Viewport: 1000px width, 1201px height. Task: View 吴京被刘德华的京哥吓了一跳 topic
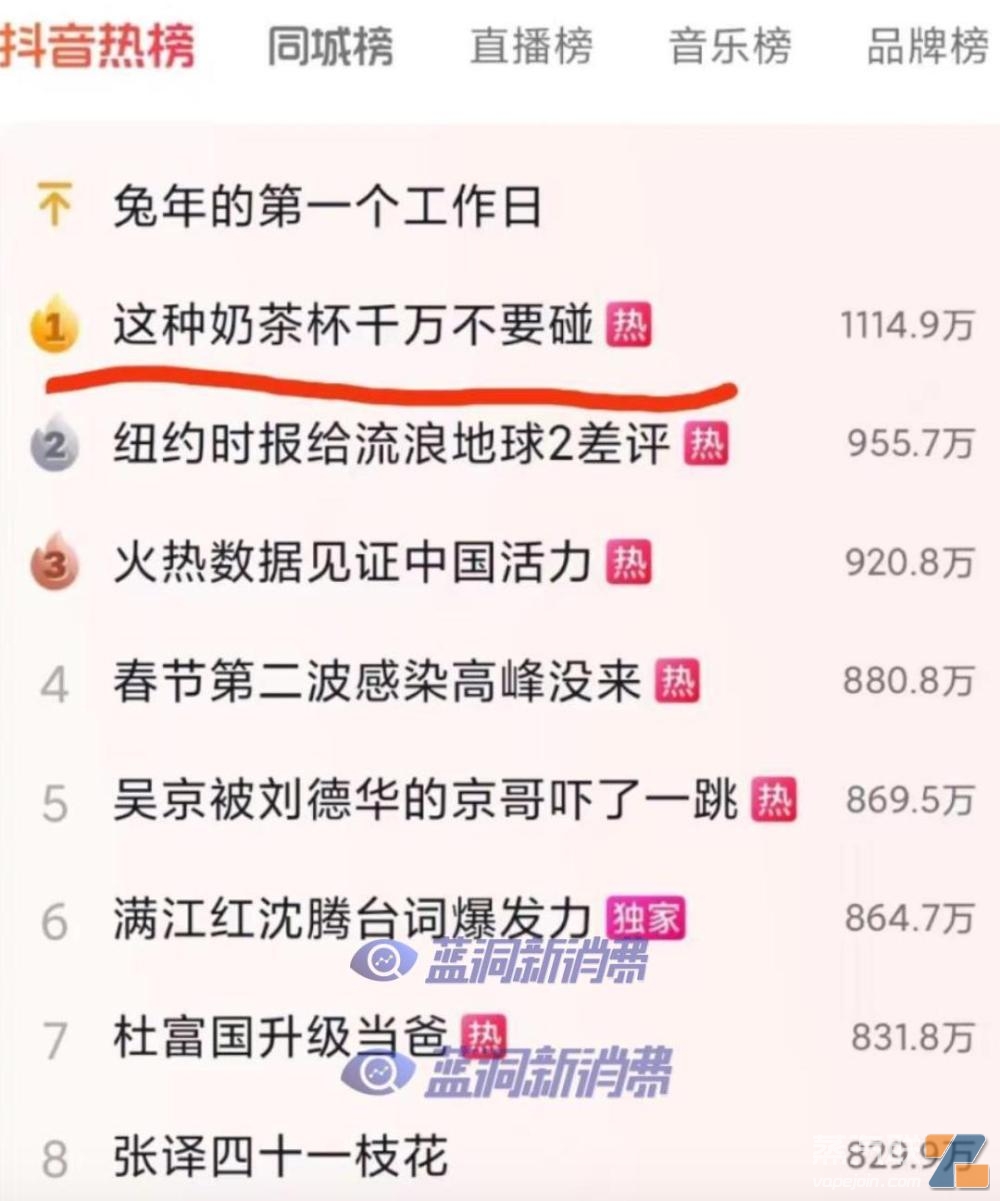[x=425, y=801]
